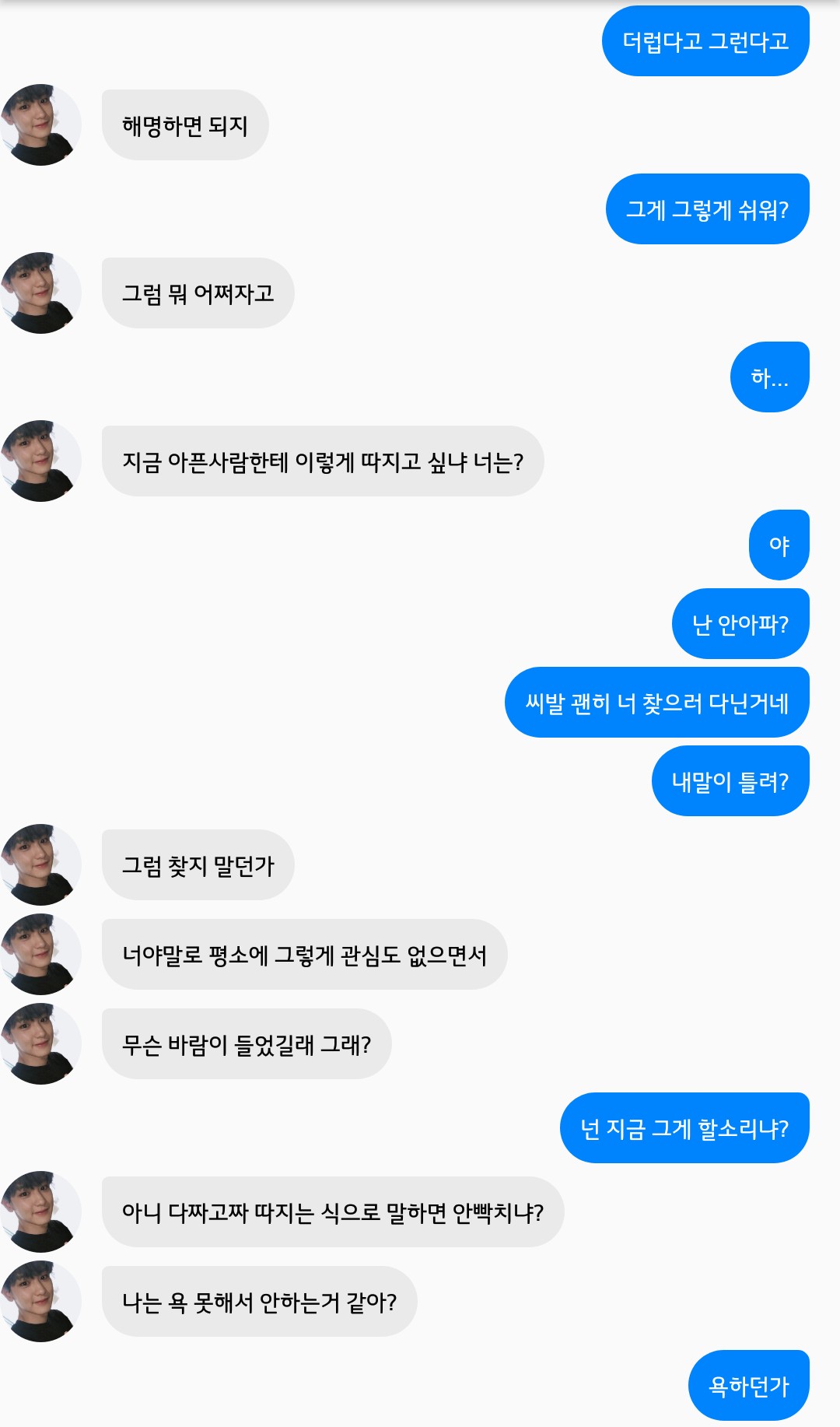The width and height of the screenshot is (840, 1427).
Task: Select the received message "지금 아픈사람한테 이렇게 따지고 싶냐 너는?"
Action: click(322, 461)
